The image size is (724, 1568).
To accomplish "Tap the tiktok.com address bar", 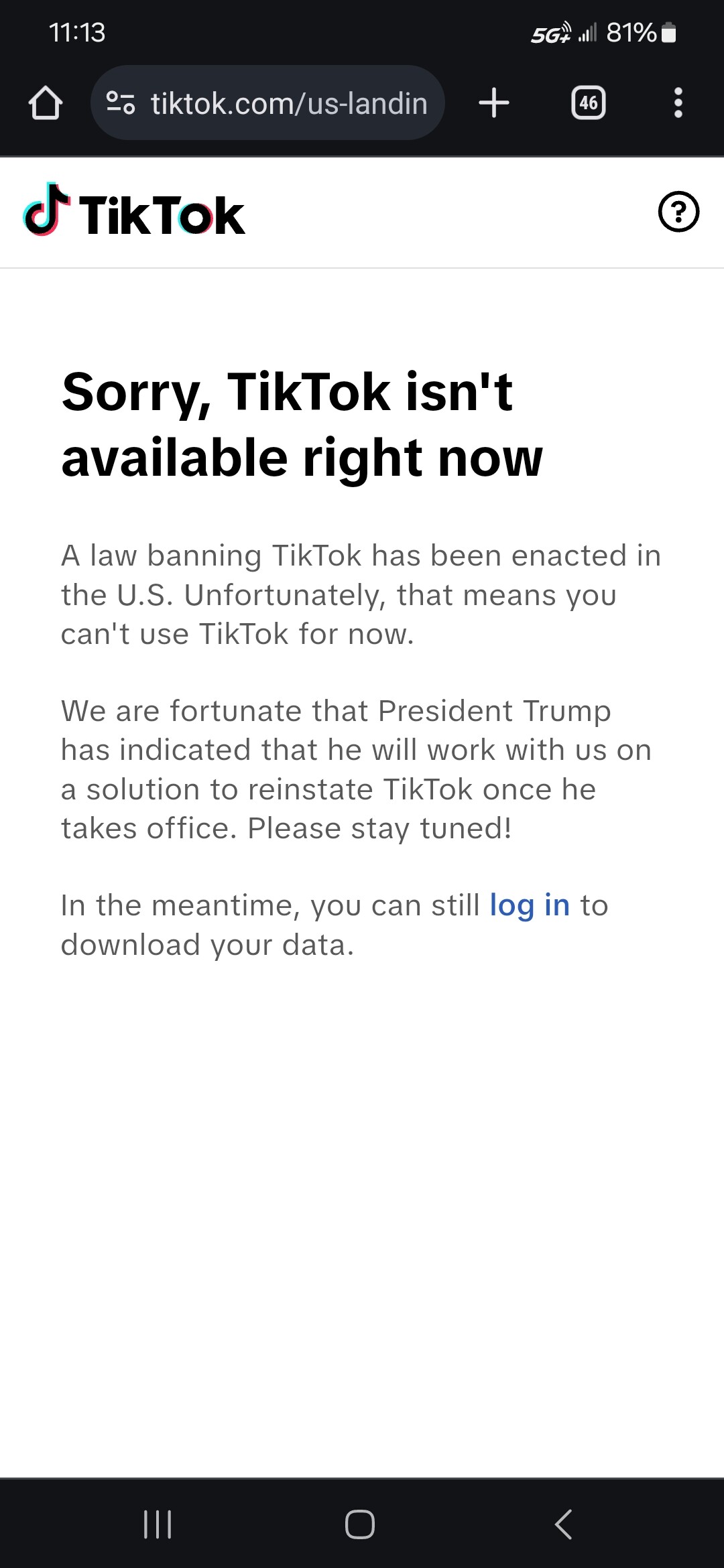I will click(267, 103).
